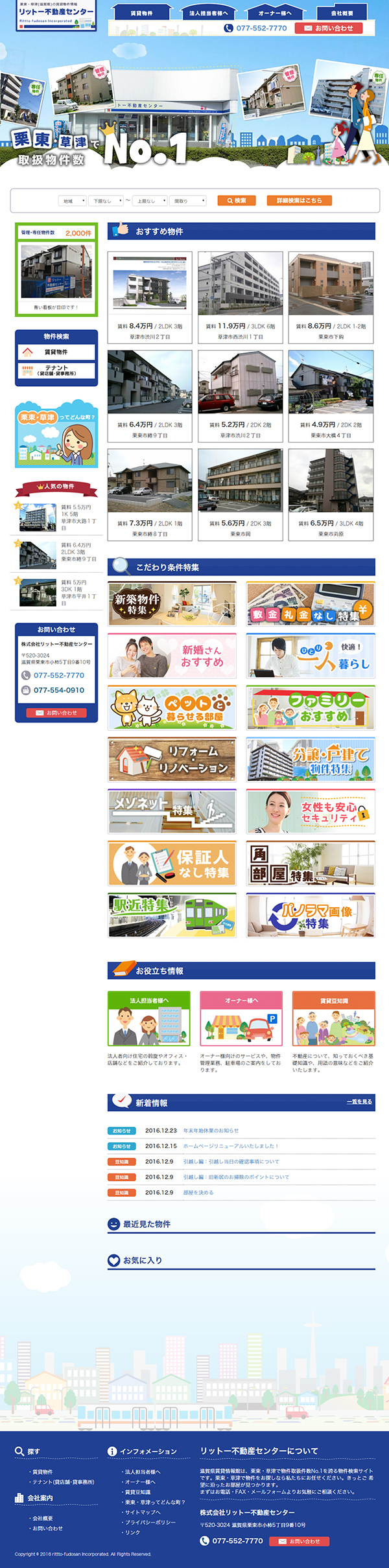Open the 11.9万円 3LDK property card
Image resolution: width=389 pixels, height=1568 pixels.
(x=240, y=297)
